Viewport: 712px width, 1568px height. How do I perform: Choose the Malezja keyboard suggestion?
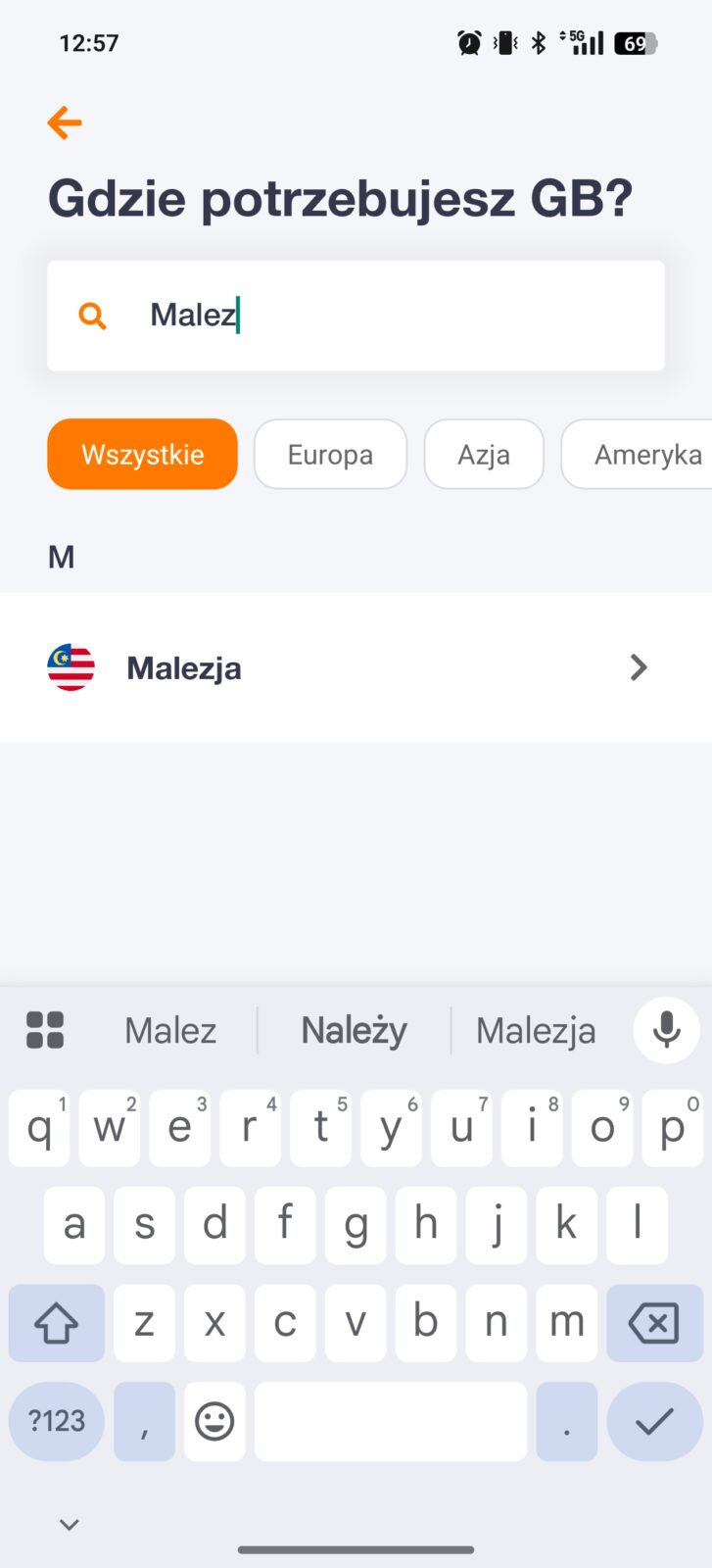[536, 1031]
